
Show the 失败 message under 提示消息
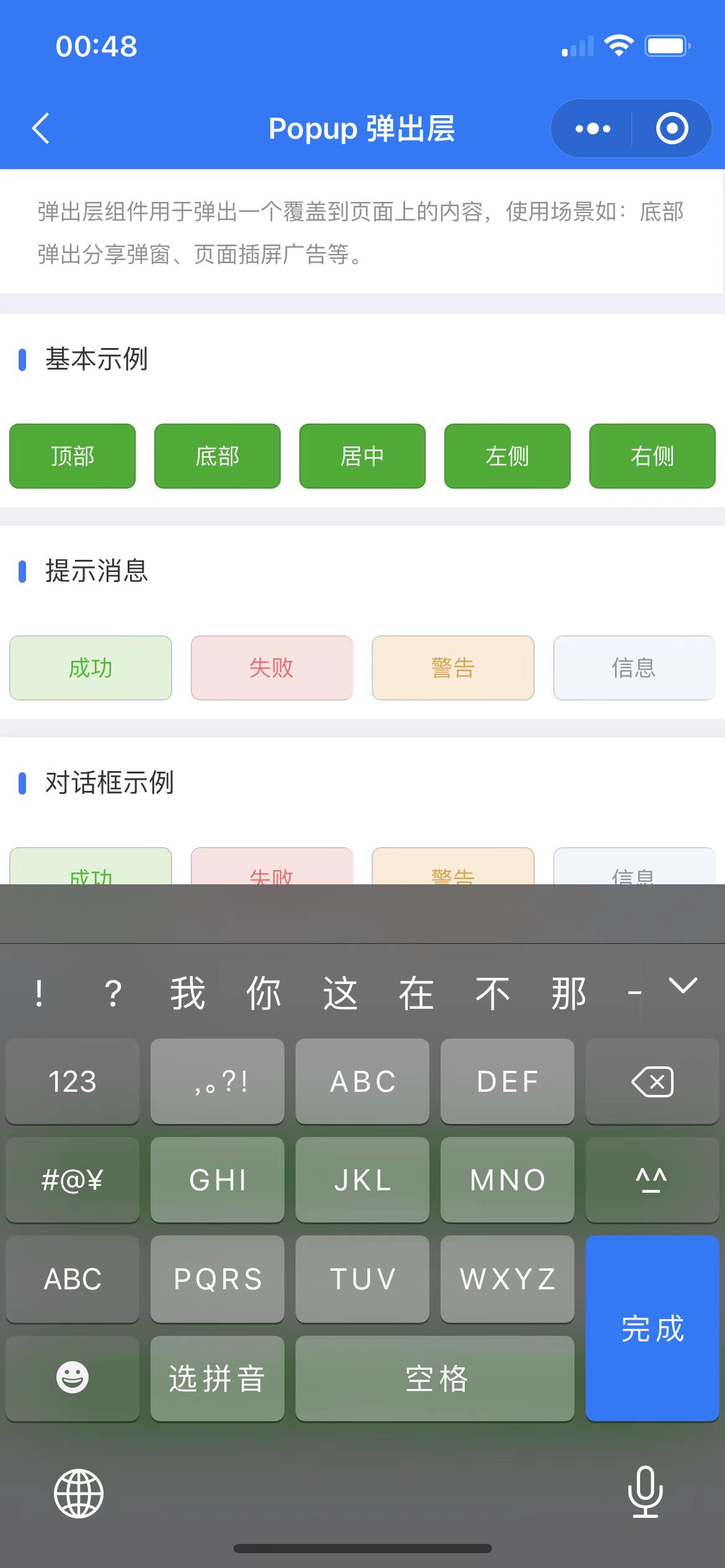pos(272,668)
